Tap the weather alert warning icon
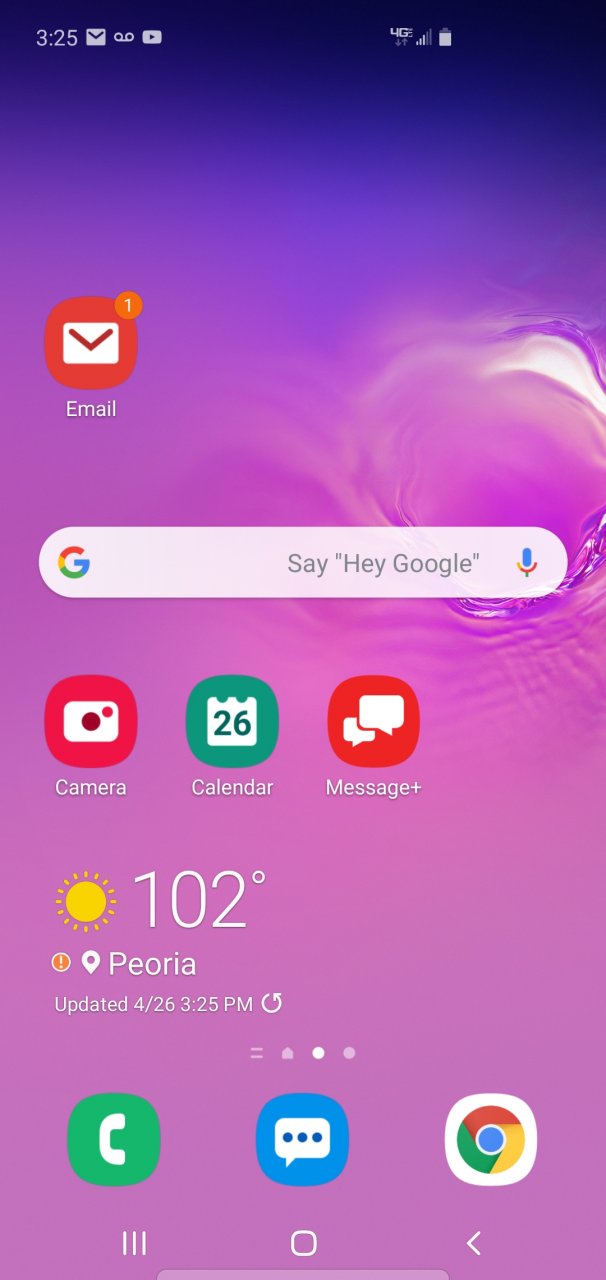Screen dimensions: 606x1280 click(x=61, y=963)
